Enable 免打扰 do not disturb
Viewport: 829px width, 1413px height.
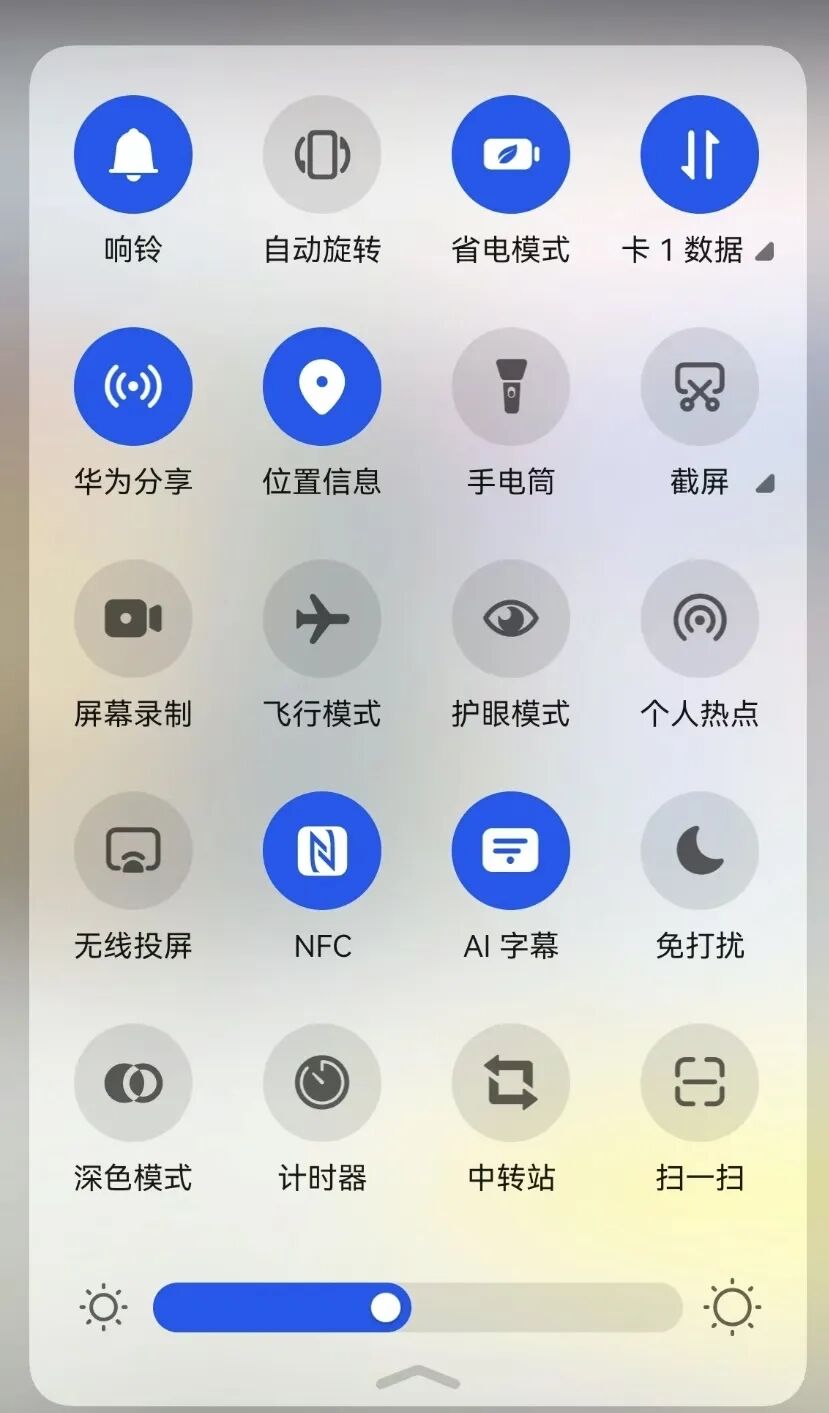pyautogui.click(x=700, y=851)
